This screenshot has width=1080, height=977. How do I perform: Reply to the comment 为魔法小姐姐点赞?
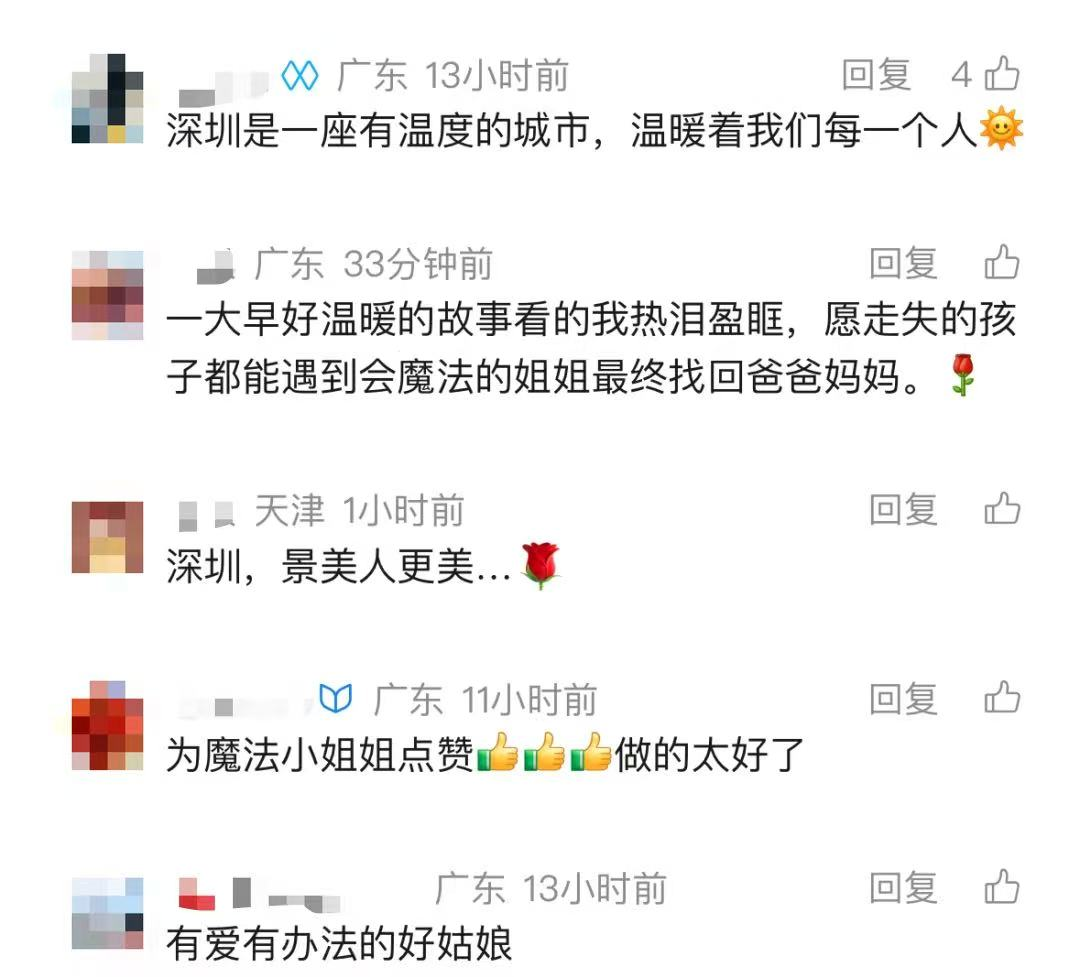coord(903,699)
